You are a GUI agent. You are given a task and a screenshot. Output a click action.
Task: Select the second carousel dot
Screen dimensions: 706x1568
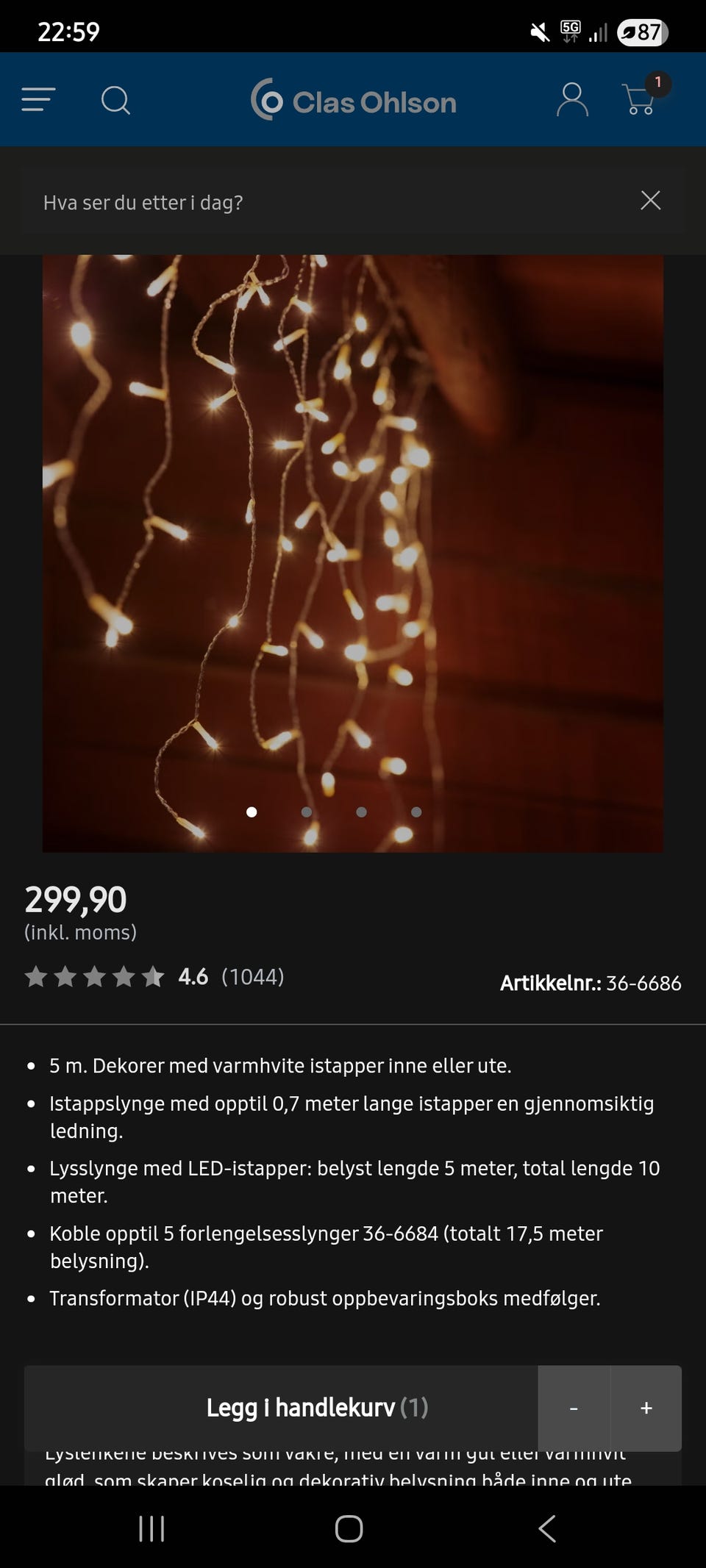coord(307,812)
